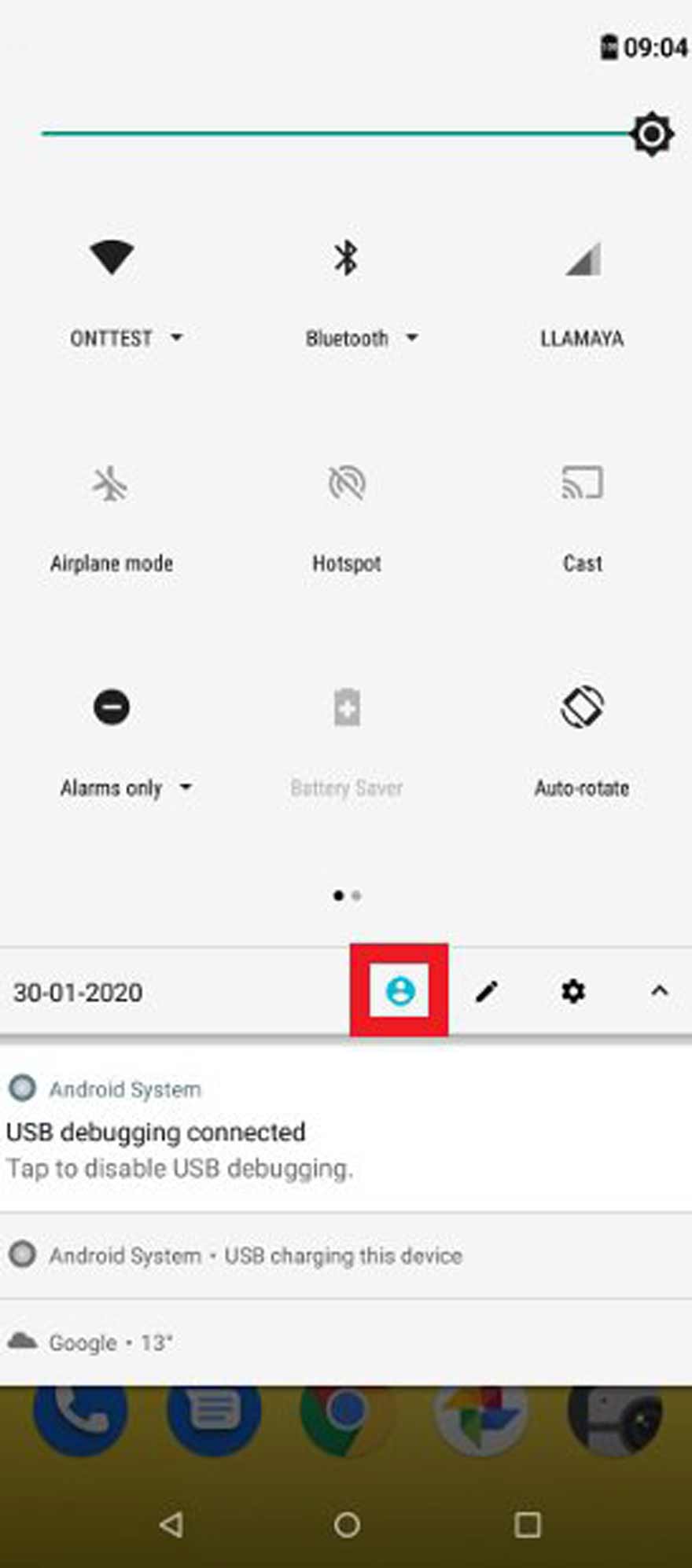Image resolution: width=692 pixels, height=1568 pixels.
Task: Open the Google weather notification
Action: 346,1342
